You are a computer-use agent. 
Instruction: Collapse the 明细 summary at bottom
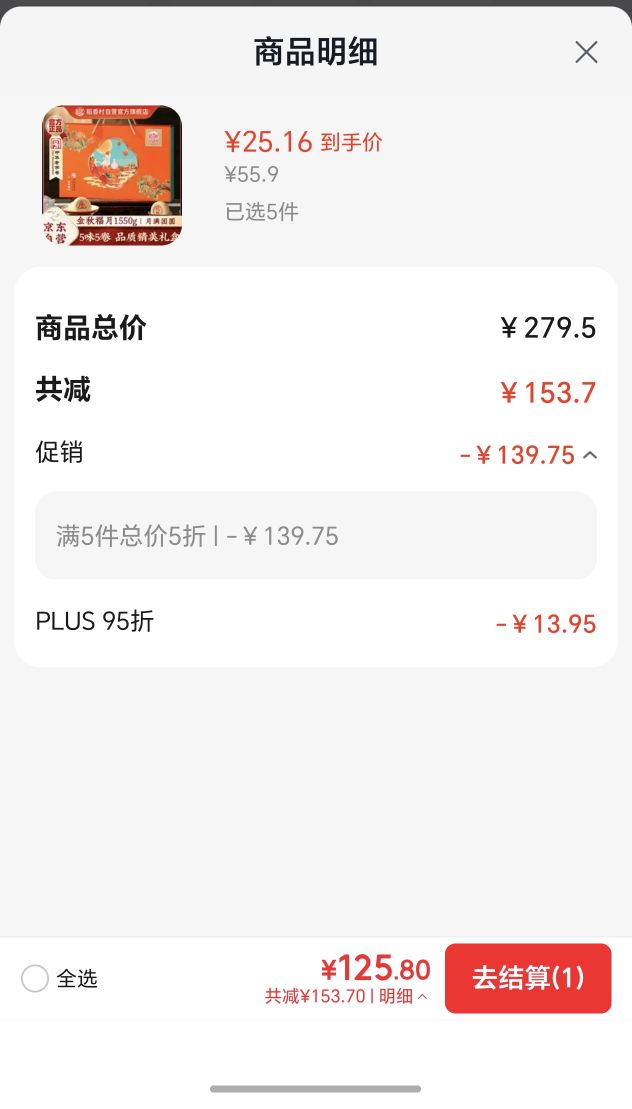(403, 997)
